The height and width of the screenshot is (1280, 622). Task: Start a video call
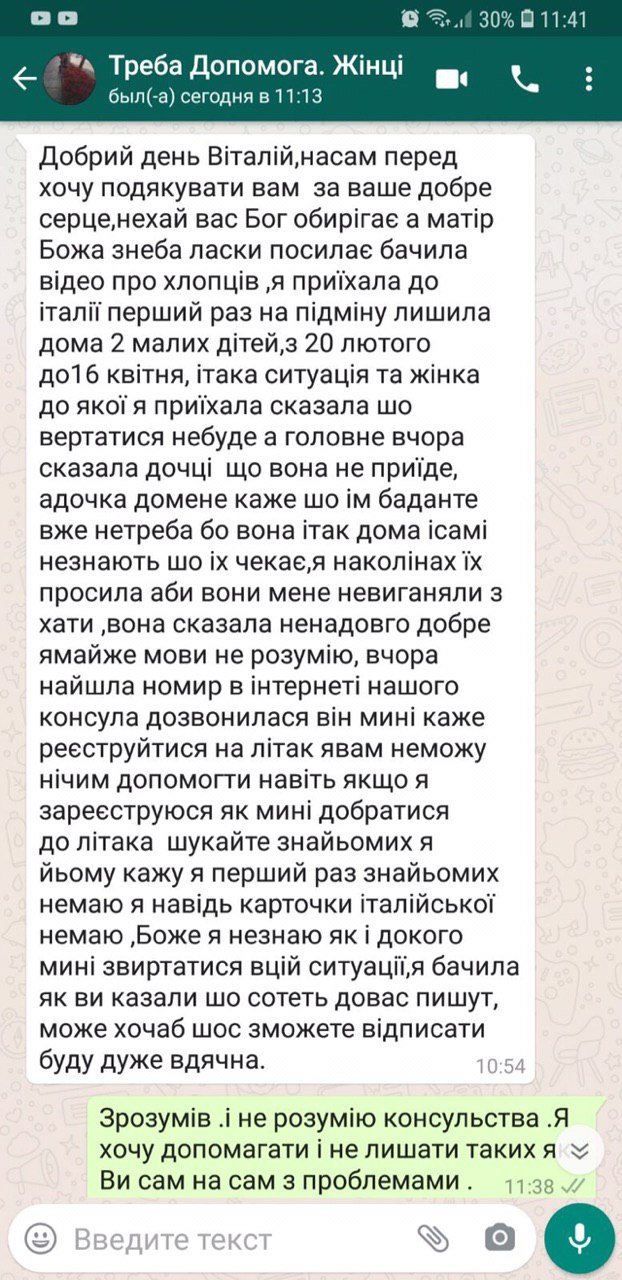(x=452, y=80)
